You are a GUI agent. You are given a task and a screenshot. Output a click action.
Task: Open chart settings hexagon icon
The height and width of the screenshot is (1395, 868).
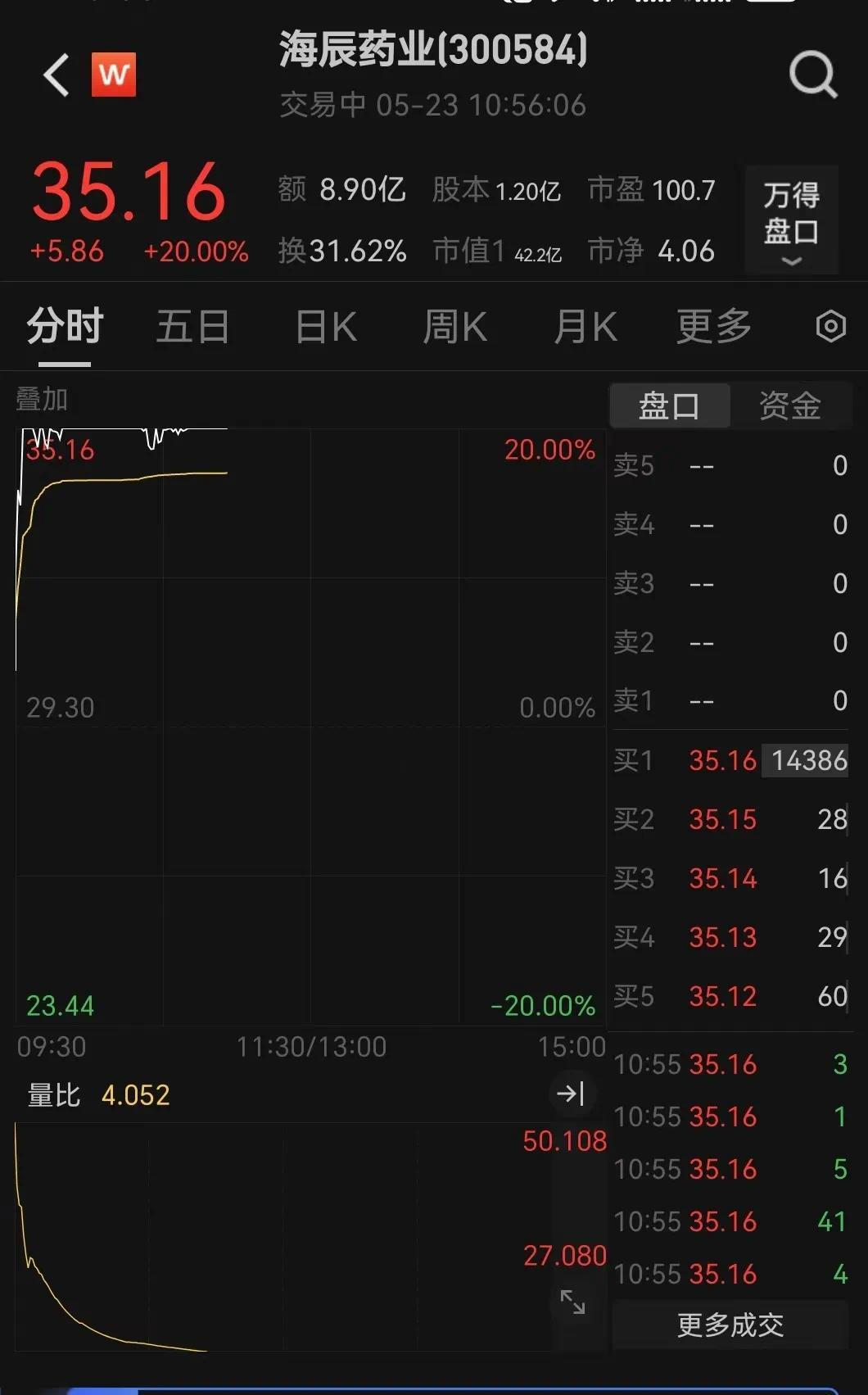(830, 327)
